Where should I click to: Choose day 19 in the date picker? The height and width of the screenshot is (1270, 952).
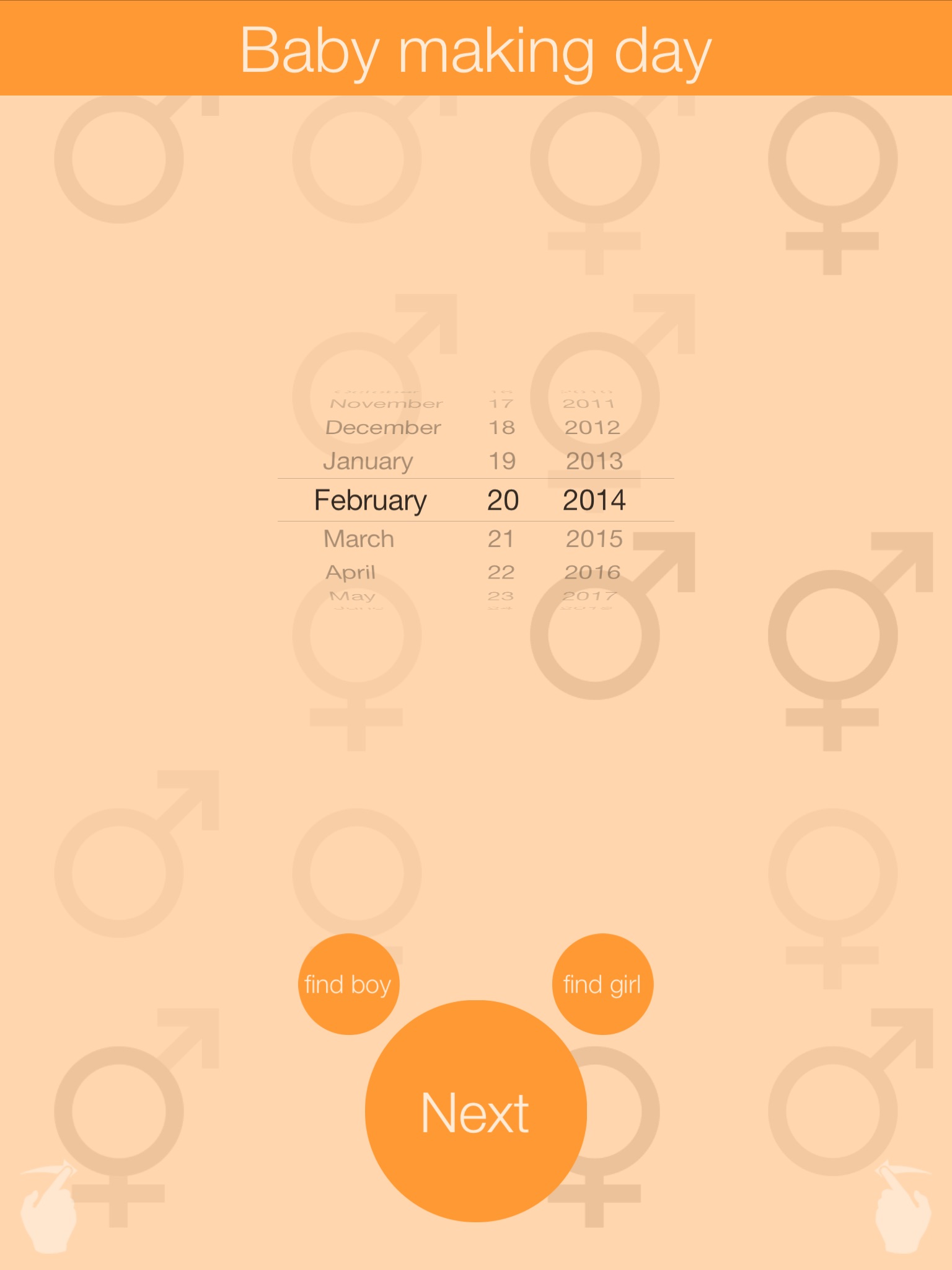pos(502,461)
